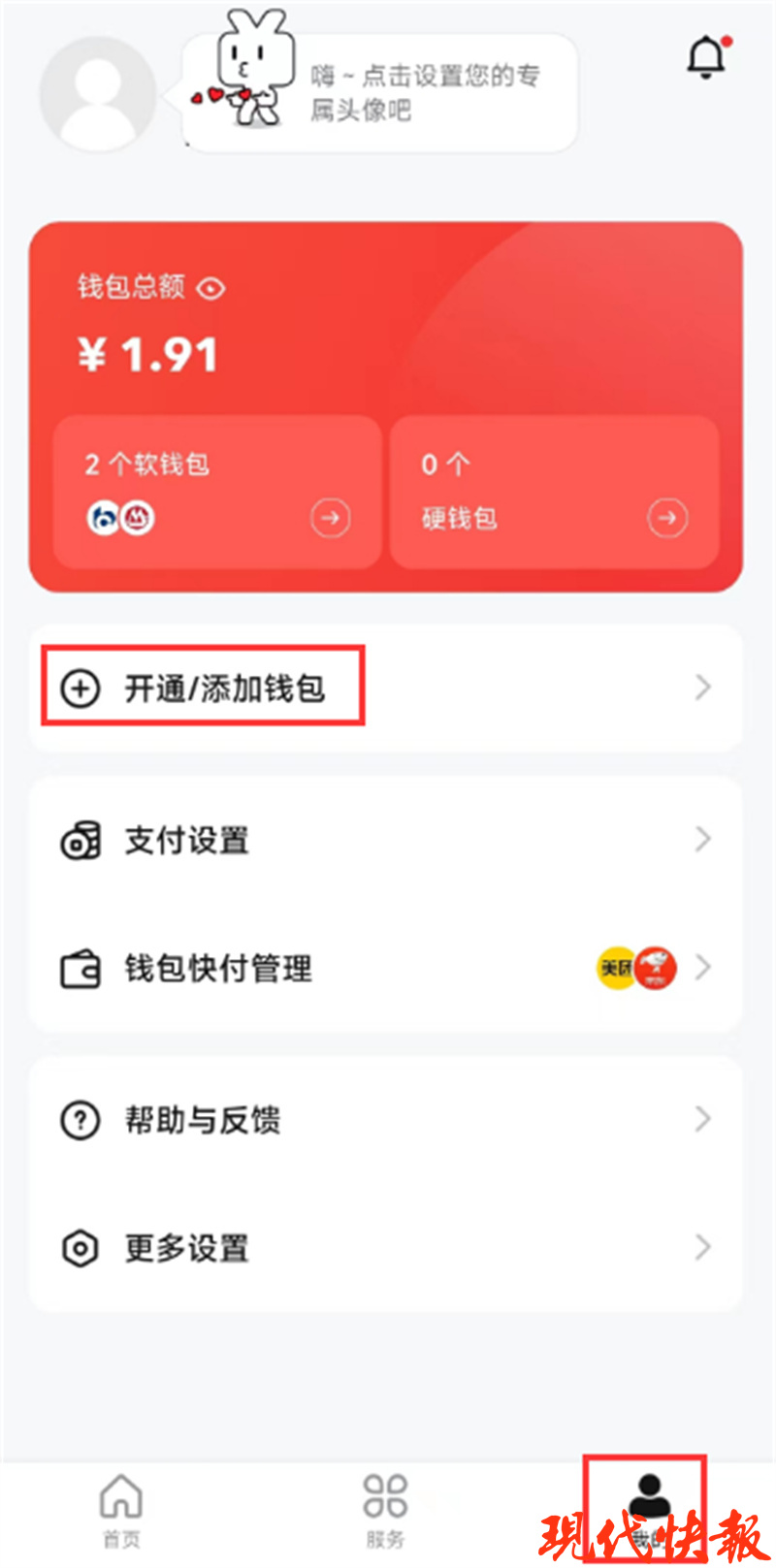Go to 支付设置
This screenshot has width=776, height=1568.
(x=385, y=840)
